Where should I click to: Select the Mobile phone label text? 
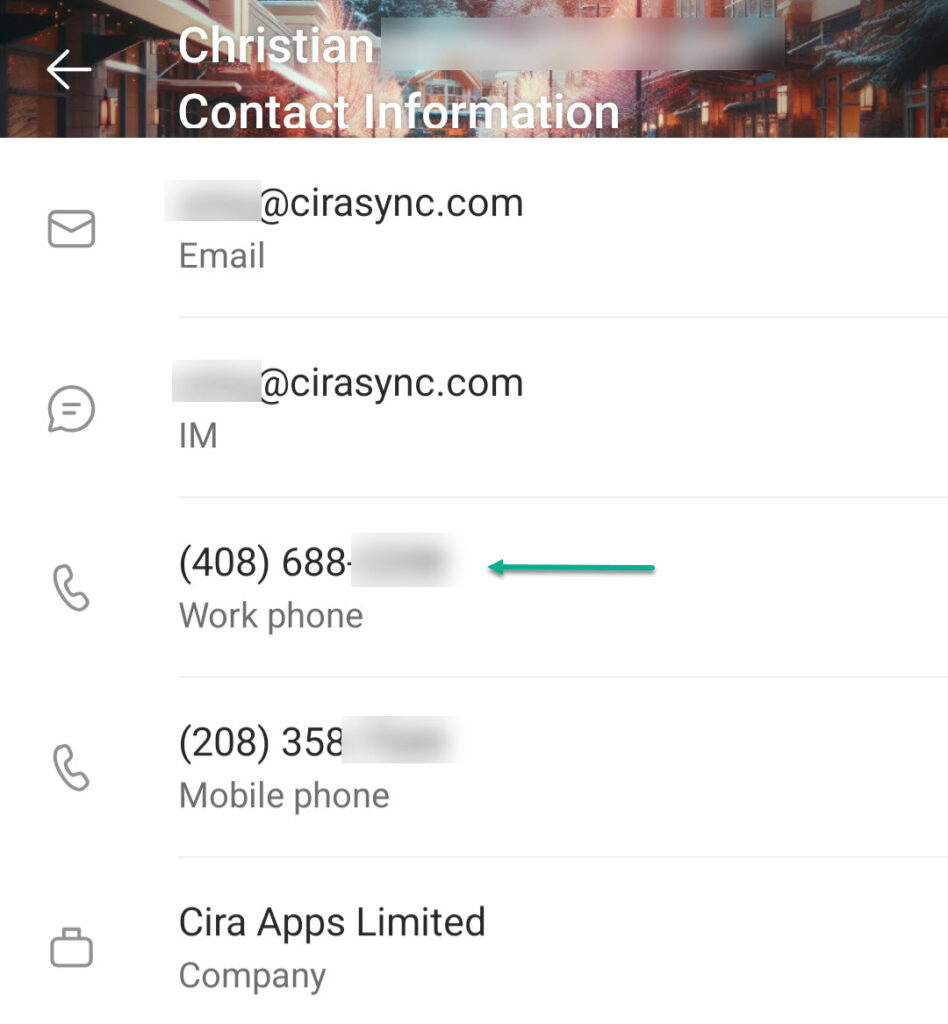coord(282,796)
